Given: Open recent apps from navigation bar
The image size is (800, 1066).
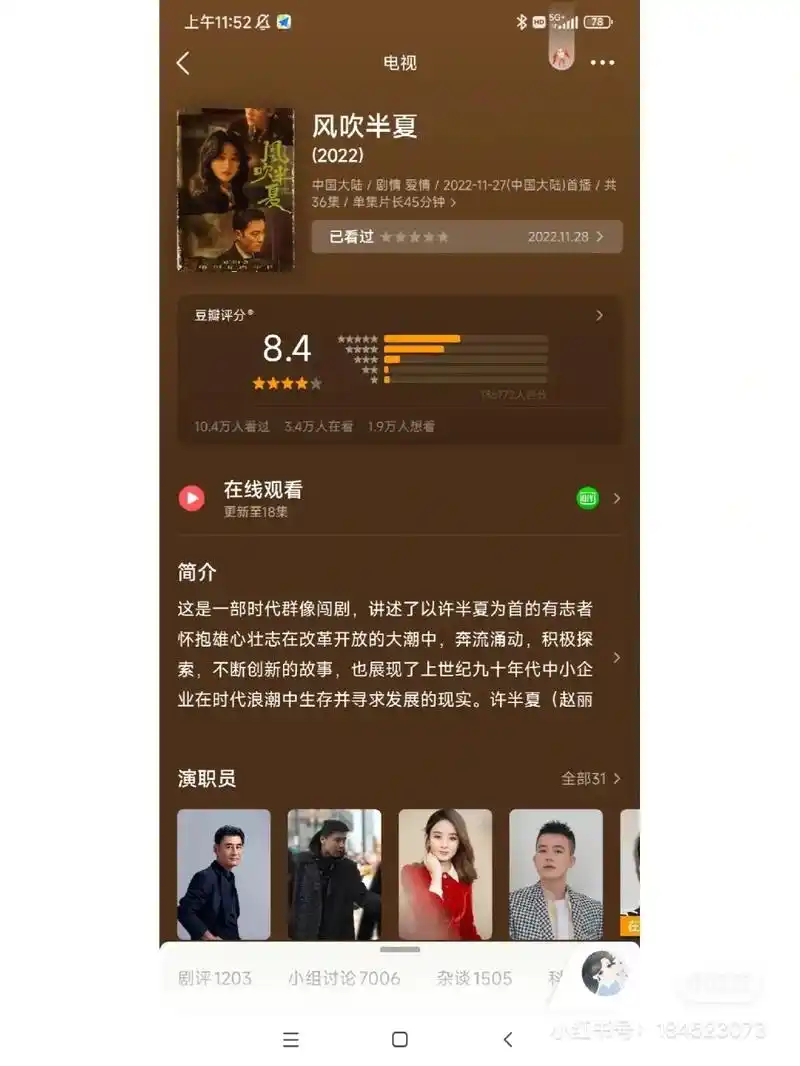Looking at the screenshot, I should [x=291, y=1040].
